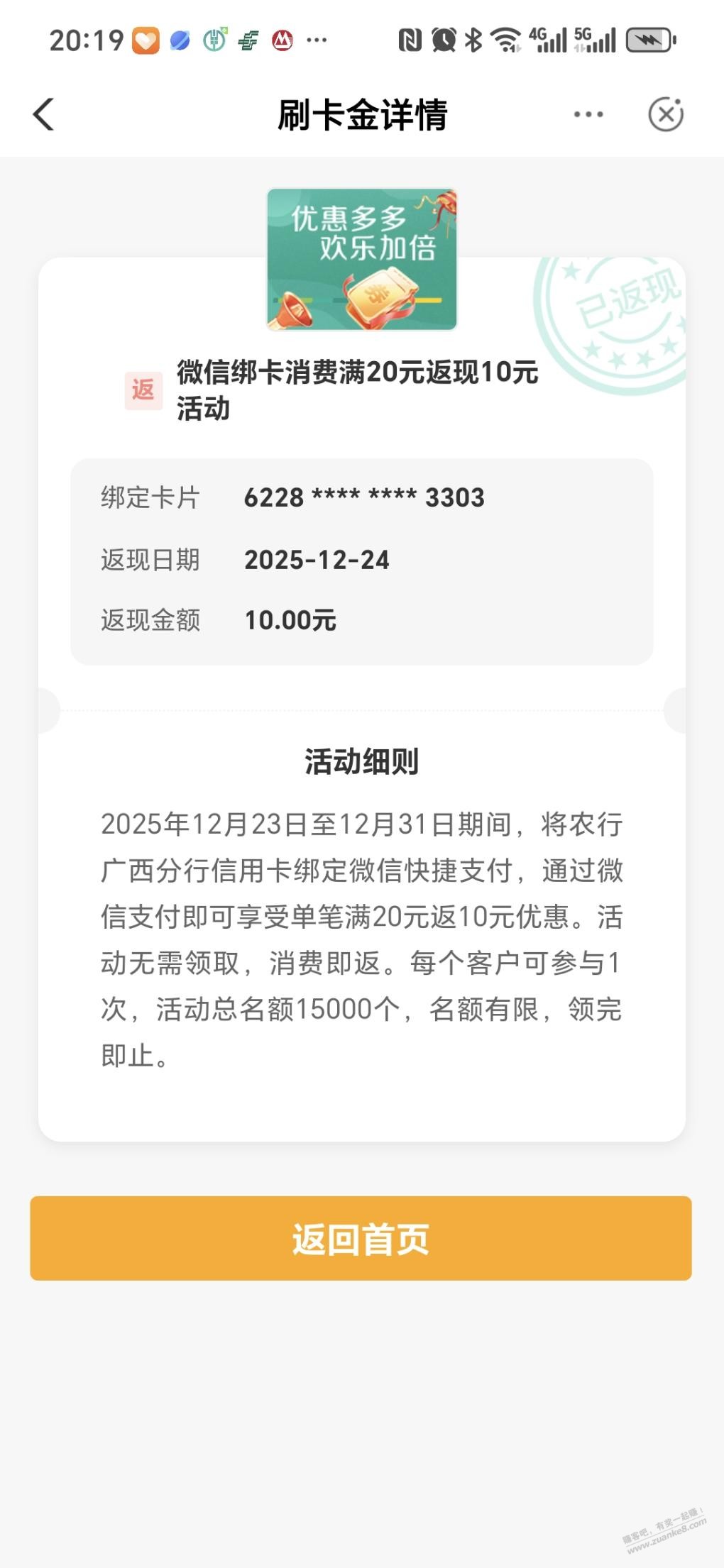Open the three-dot more options menu
The width and height of the screenshot is (724, 1568).
[x=588, y=114]
